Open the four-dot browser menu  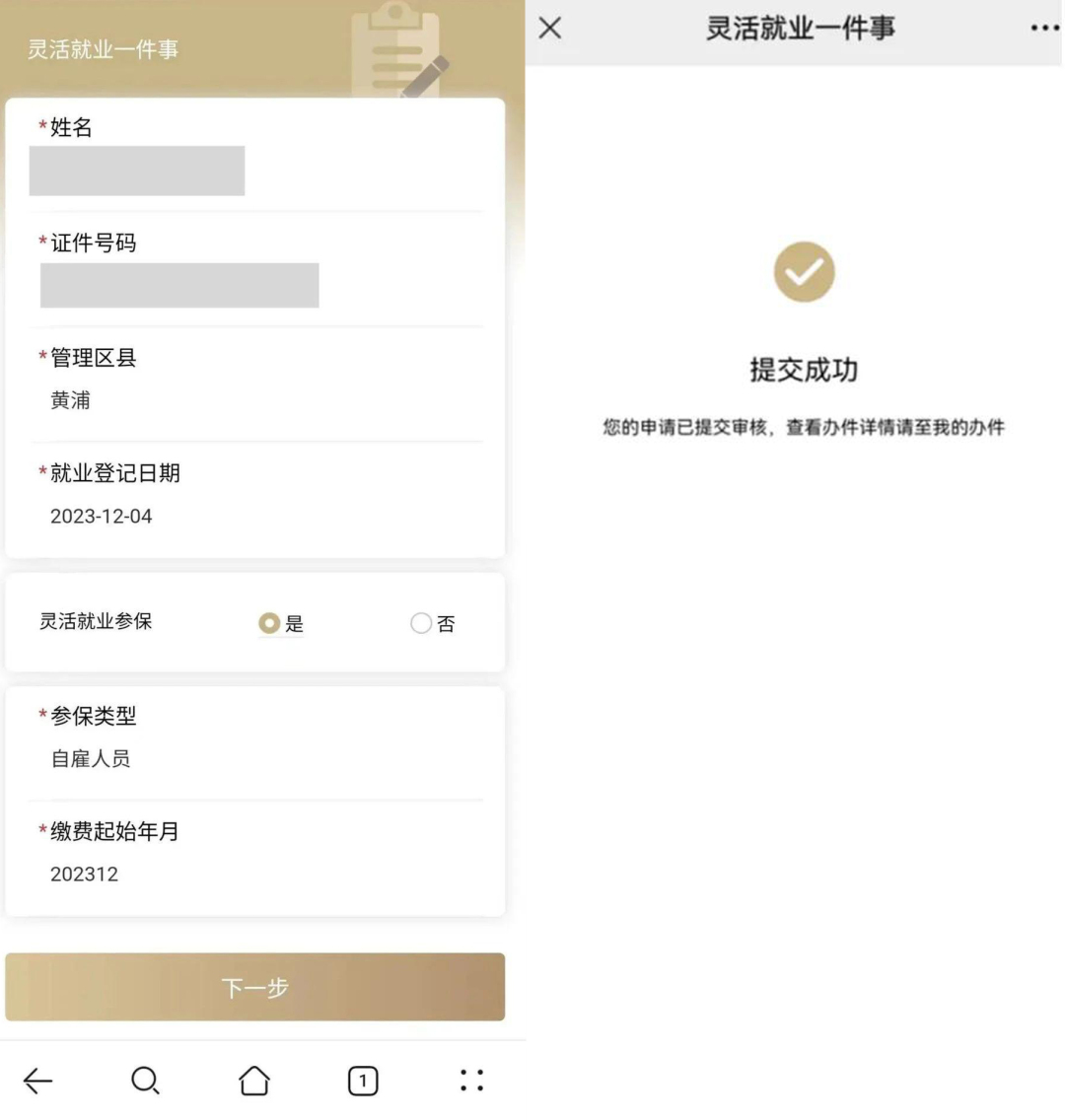click(x=471, y=1081)
